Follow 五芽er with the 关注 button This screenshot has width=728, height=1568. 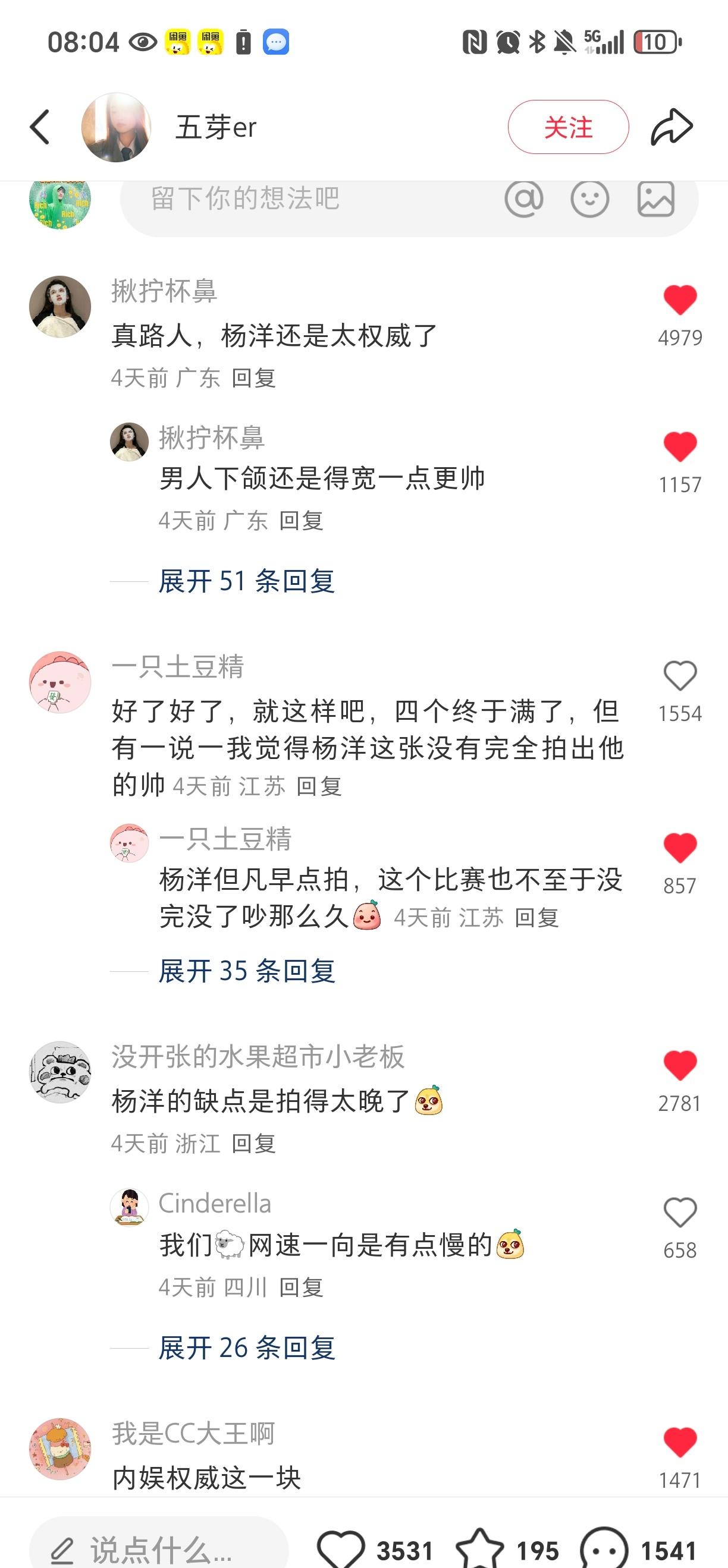567,127
